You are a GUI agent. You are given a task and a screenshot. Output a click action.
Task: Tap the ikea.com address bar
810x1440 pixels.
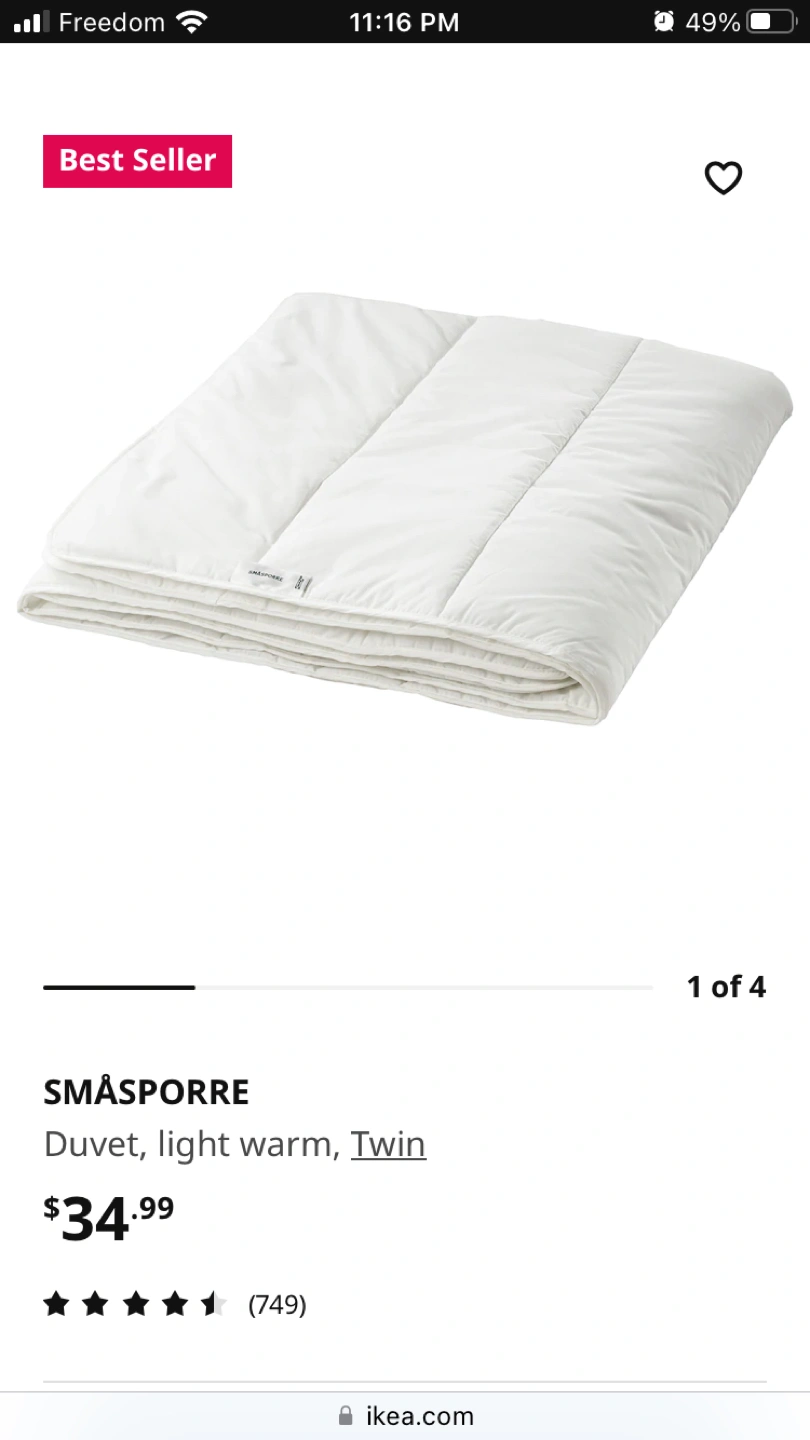(405, 1416)
